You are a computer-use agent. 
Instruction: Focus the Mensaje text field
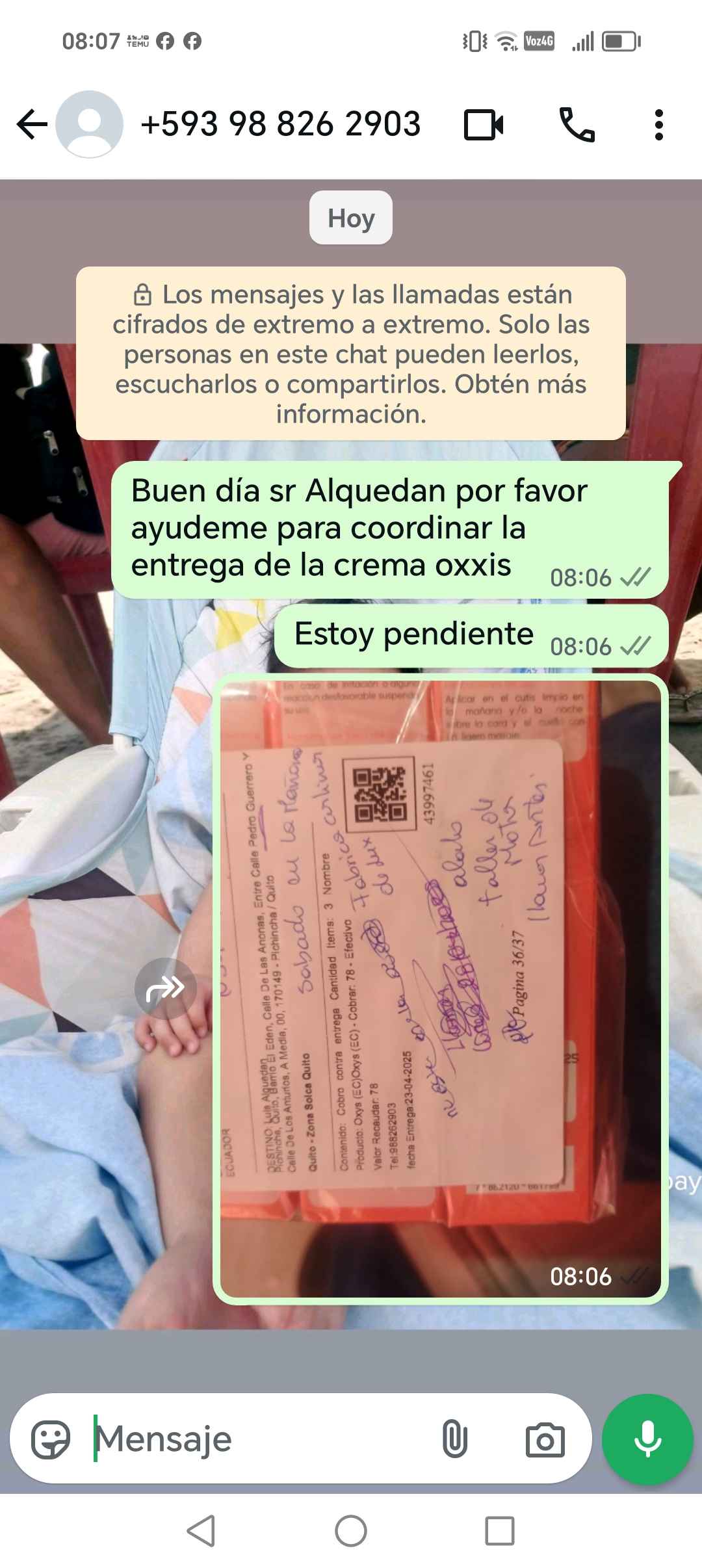tap(260, 1439)
